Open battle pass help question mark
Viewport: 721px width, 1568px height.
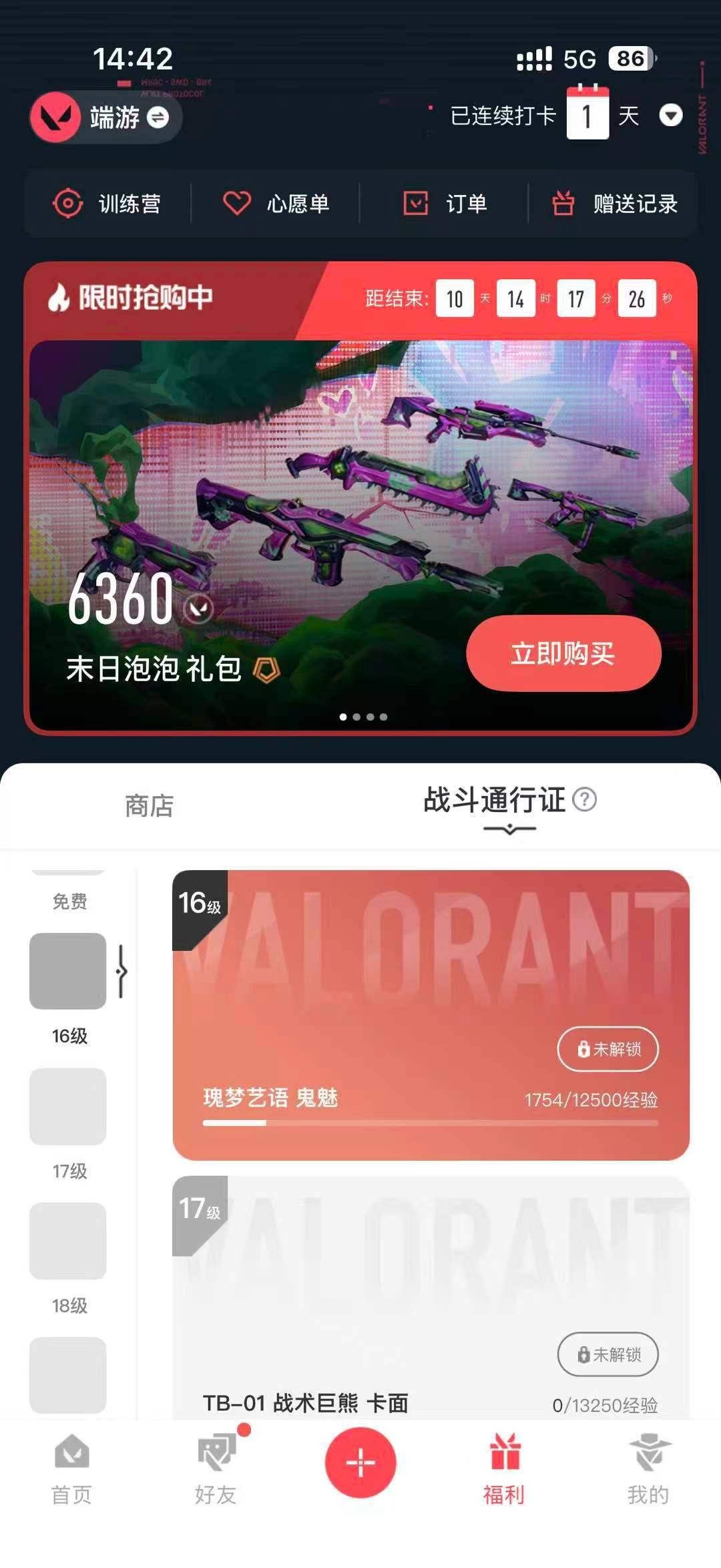(584, 799)
